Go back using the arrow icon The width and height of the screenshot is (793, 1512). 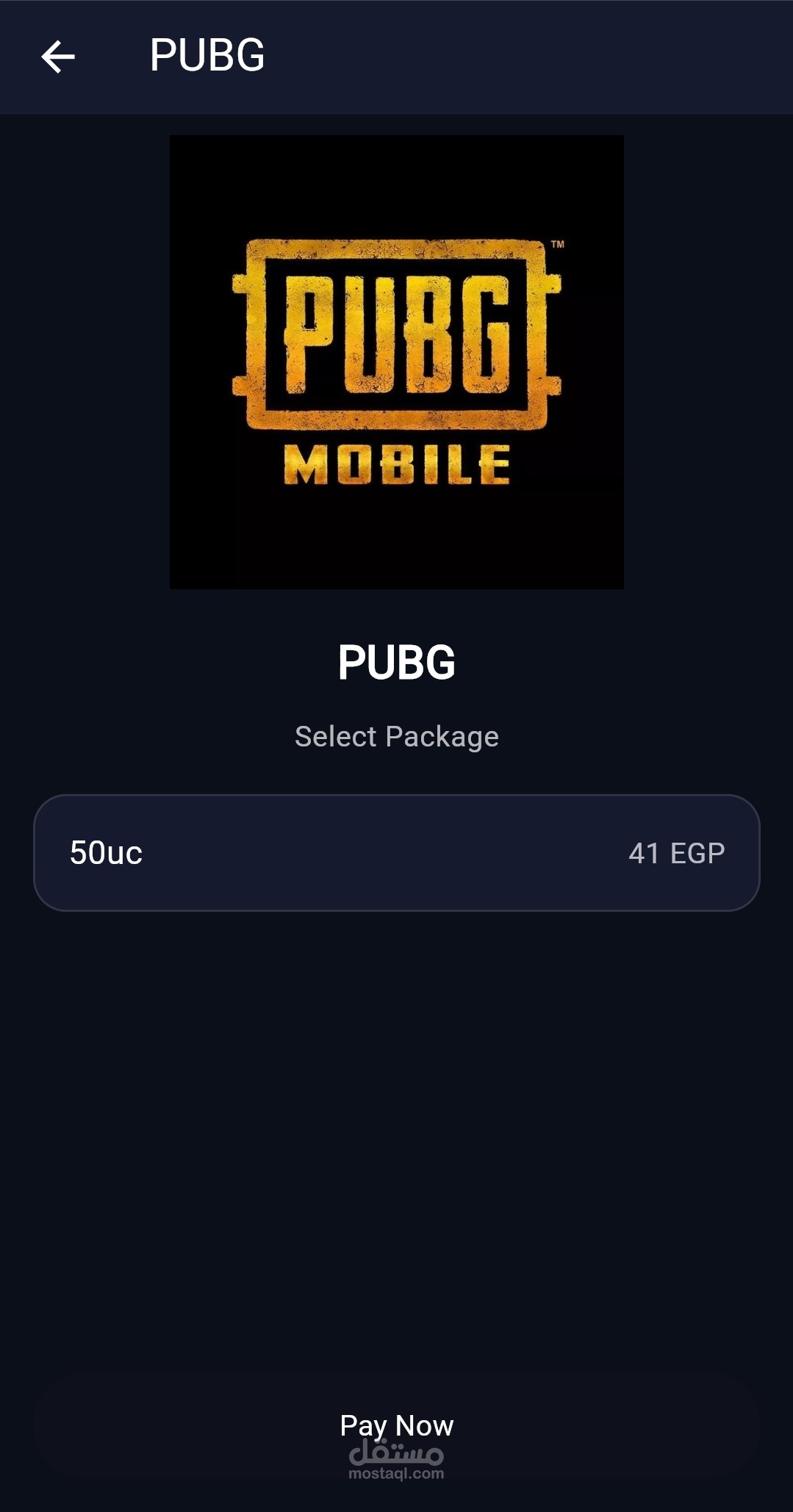pos(58,57)
